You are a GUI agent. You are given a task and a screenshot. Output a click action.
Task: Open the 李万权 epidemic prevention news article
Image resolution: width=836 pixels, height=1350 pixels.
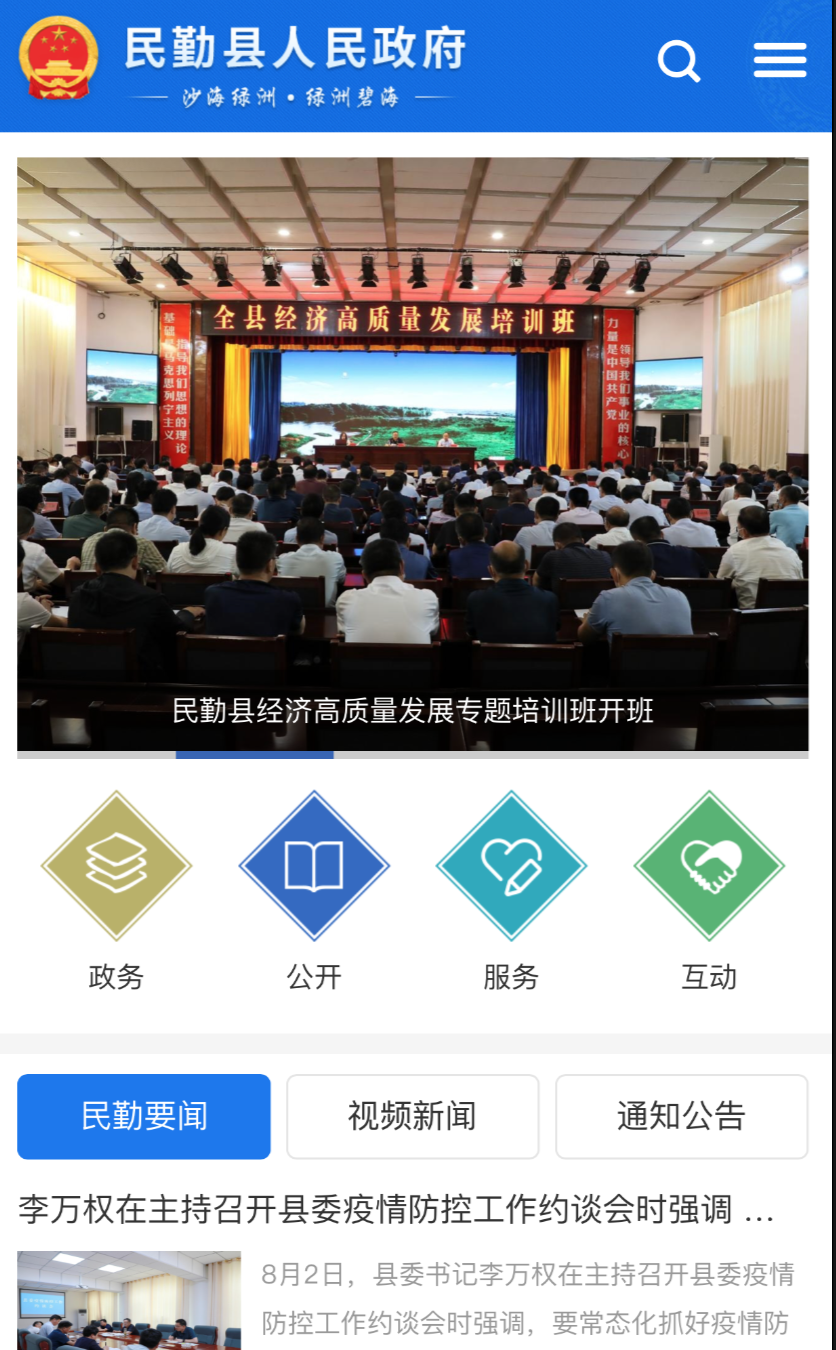396,1210
